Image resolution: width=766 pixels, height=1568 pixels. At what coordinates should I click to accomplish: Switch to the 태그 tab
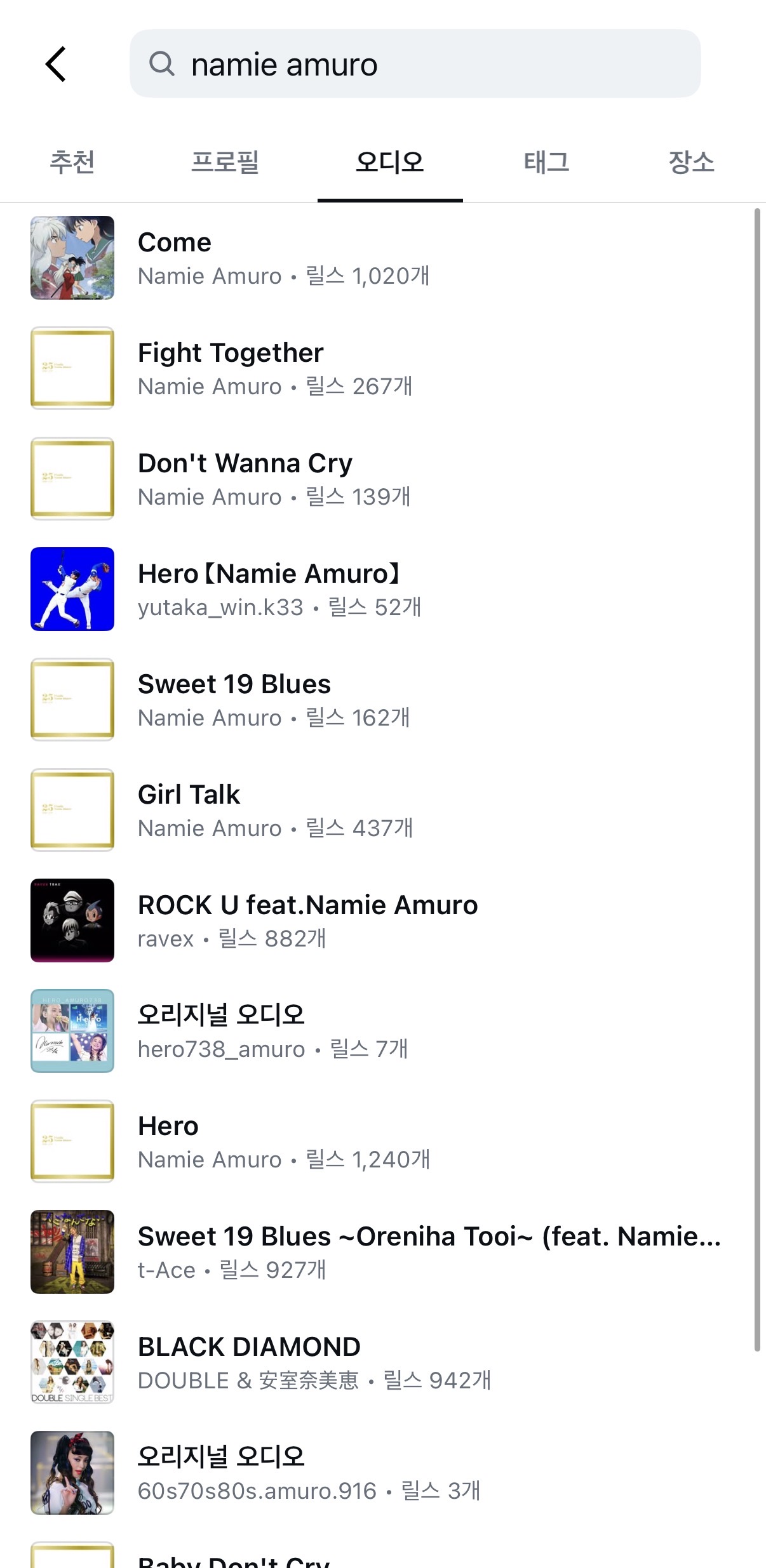[x=546, y=163]
